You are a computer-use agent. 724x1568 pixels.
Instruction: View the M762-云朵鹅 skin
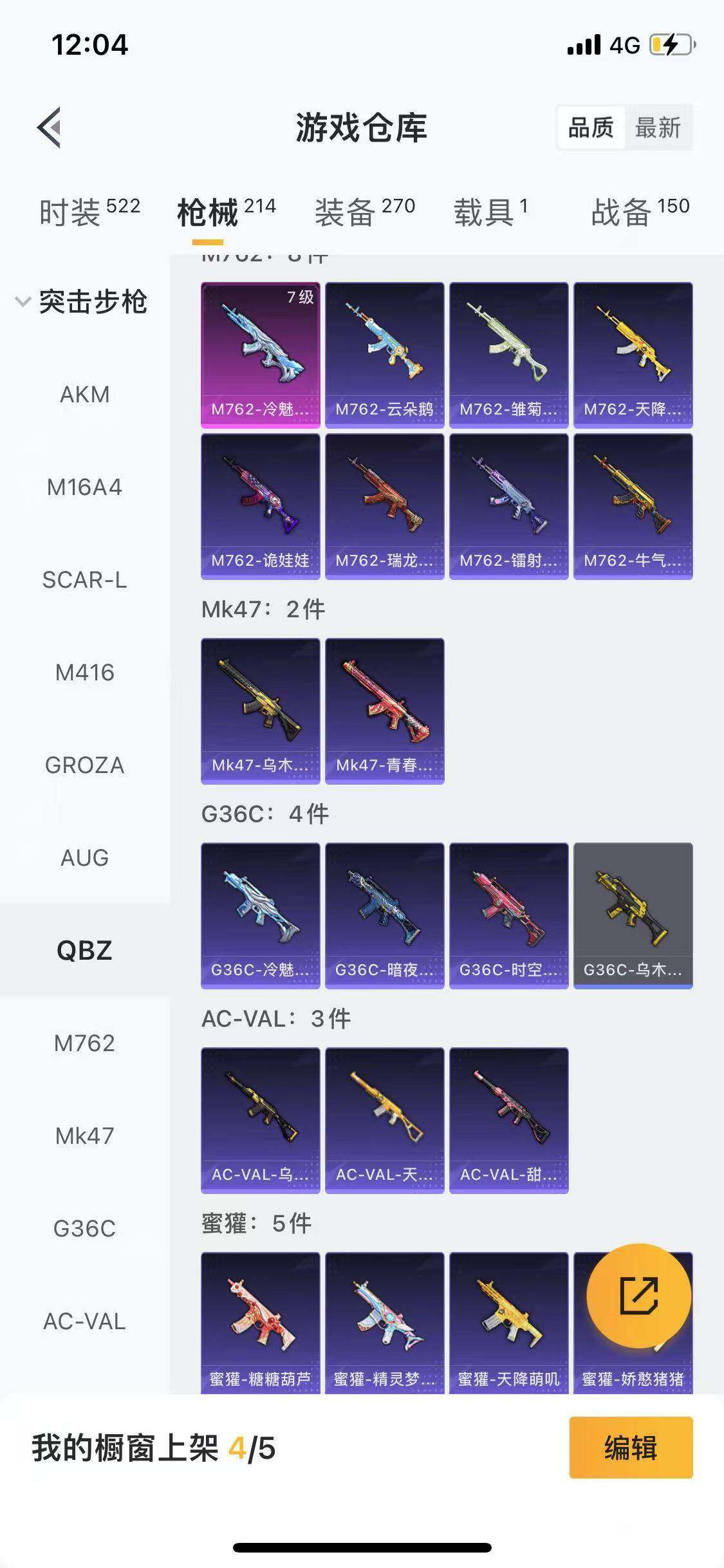384,354
